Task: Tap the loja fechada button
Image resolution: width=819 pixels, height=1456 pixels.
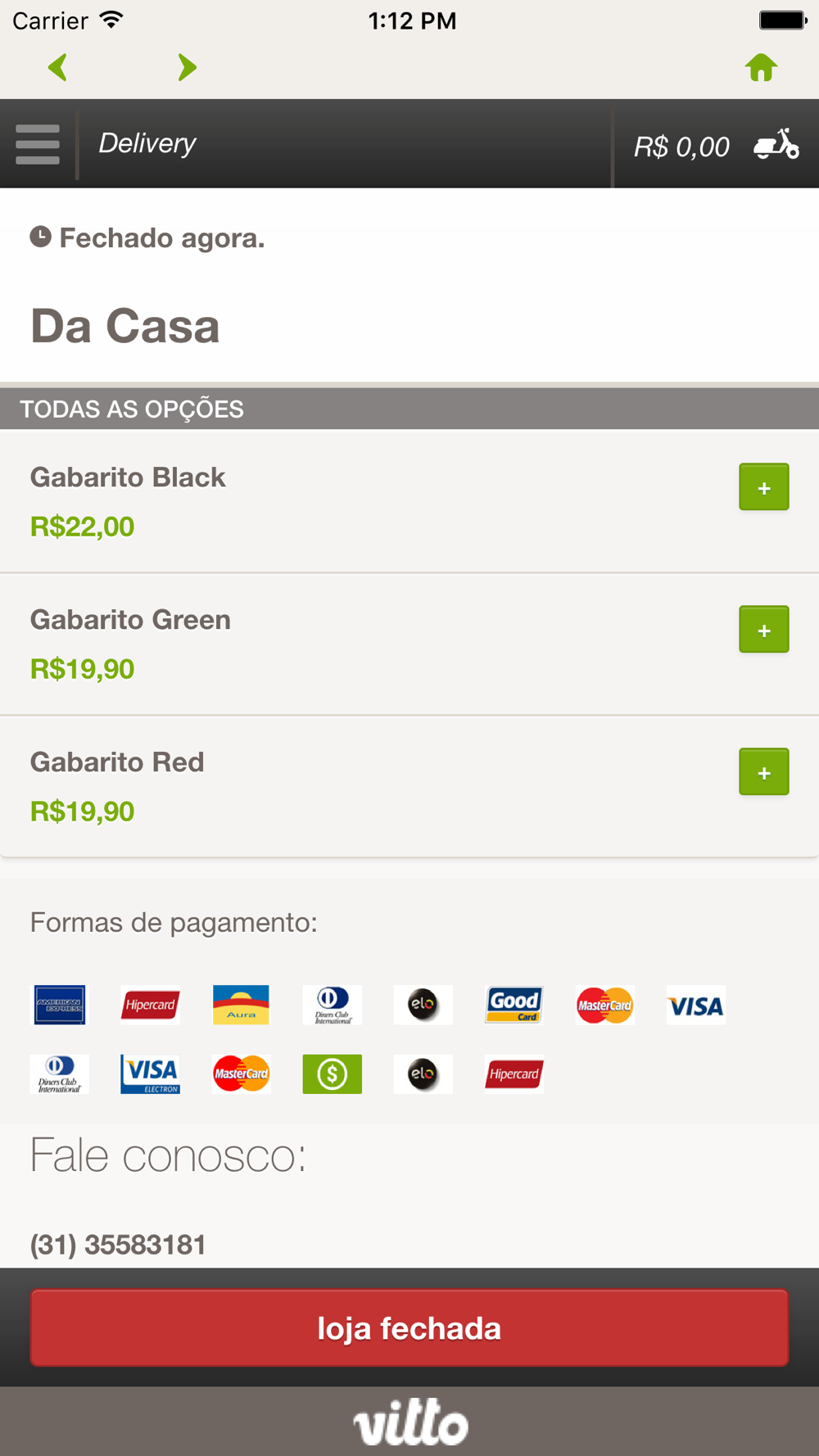Action: point(409,1328)
